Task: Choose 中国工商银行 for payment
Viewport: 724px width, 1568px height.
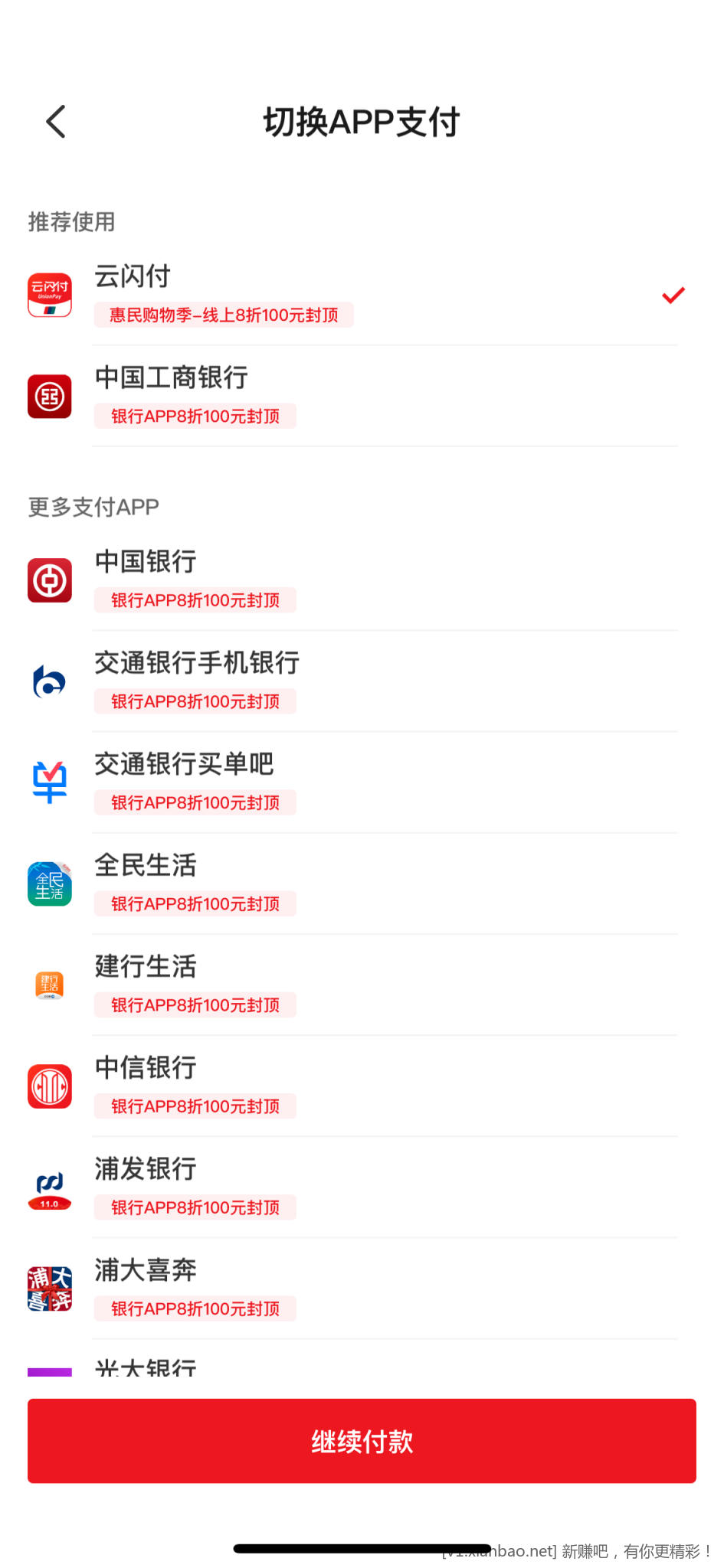Action: (x=352, y=396)
